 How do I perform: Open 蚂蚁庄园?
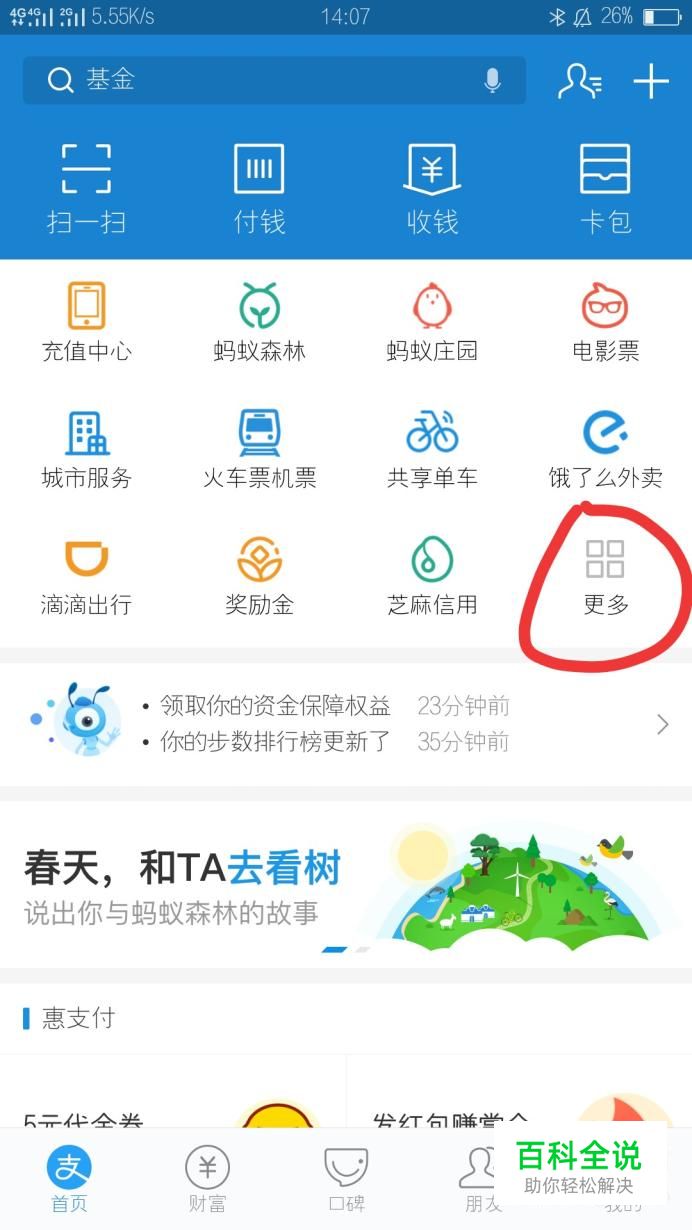(432, 322)
